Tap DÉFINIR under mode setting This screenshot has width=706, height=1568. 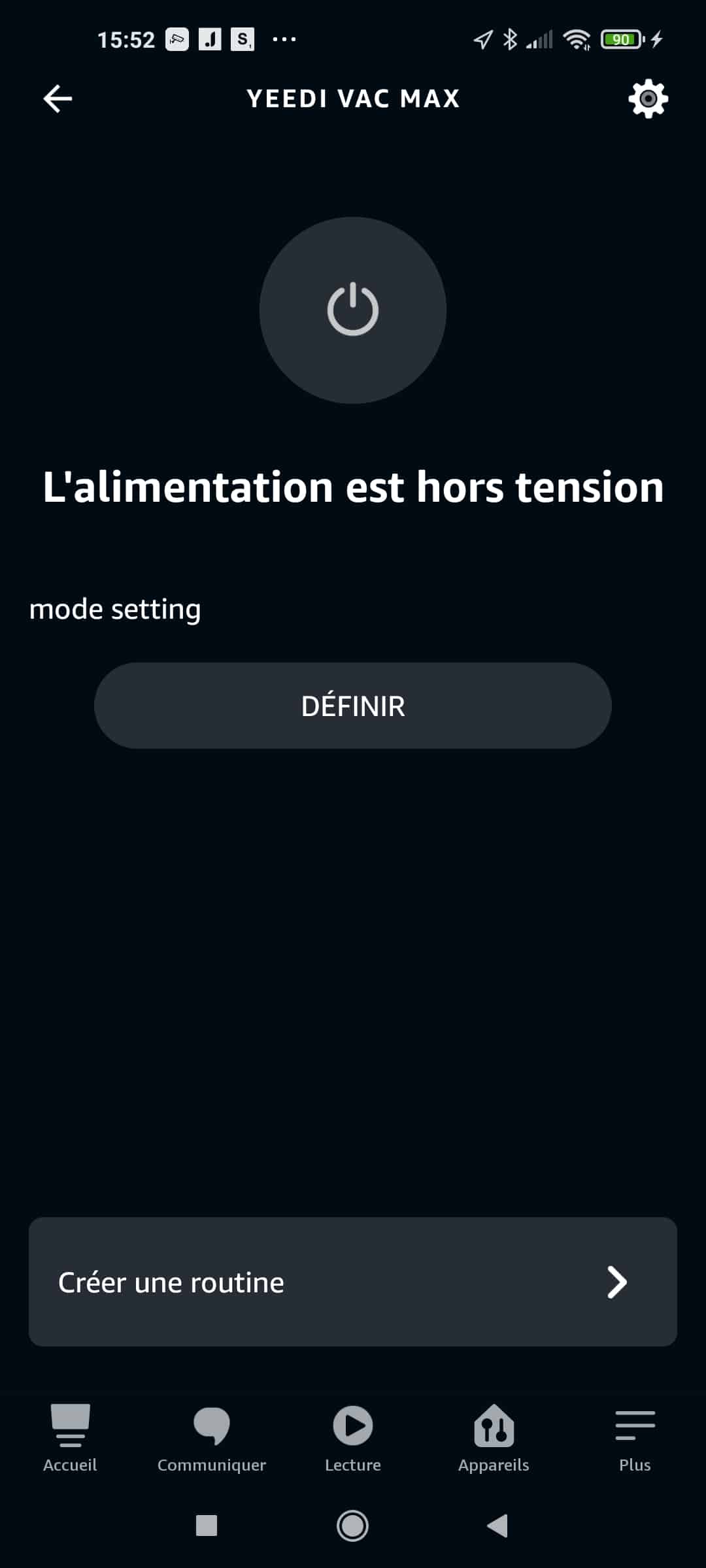[353, 706]
